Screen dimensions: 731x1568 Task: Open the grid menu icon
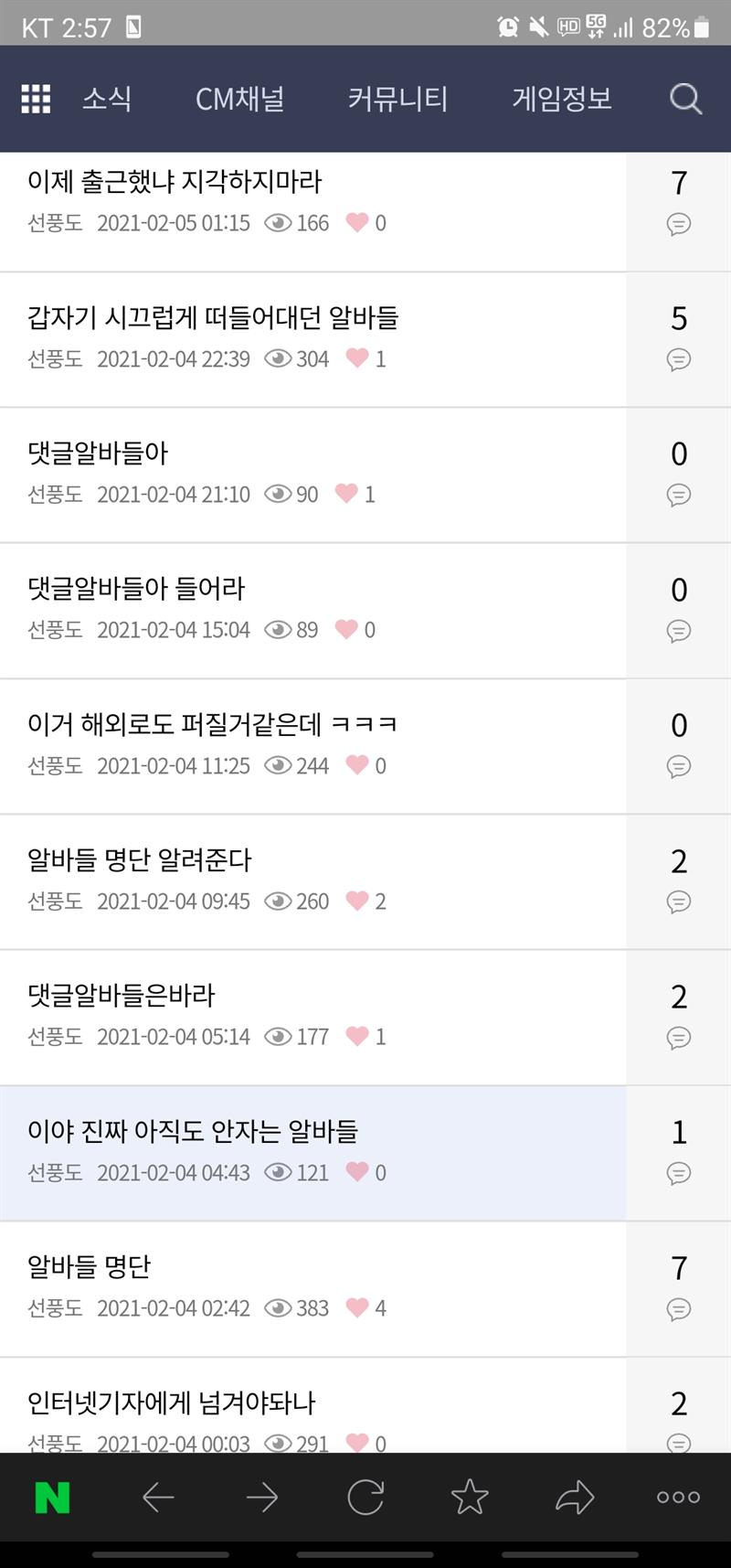coord(36,99)
